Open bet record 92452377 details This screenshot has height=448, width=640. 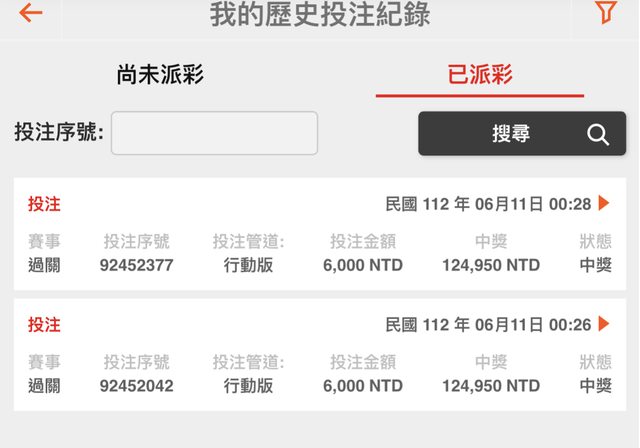(603, 204)
